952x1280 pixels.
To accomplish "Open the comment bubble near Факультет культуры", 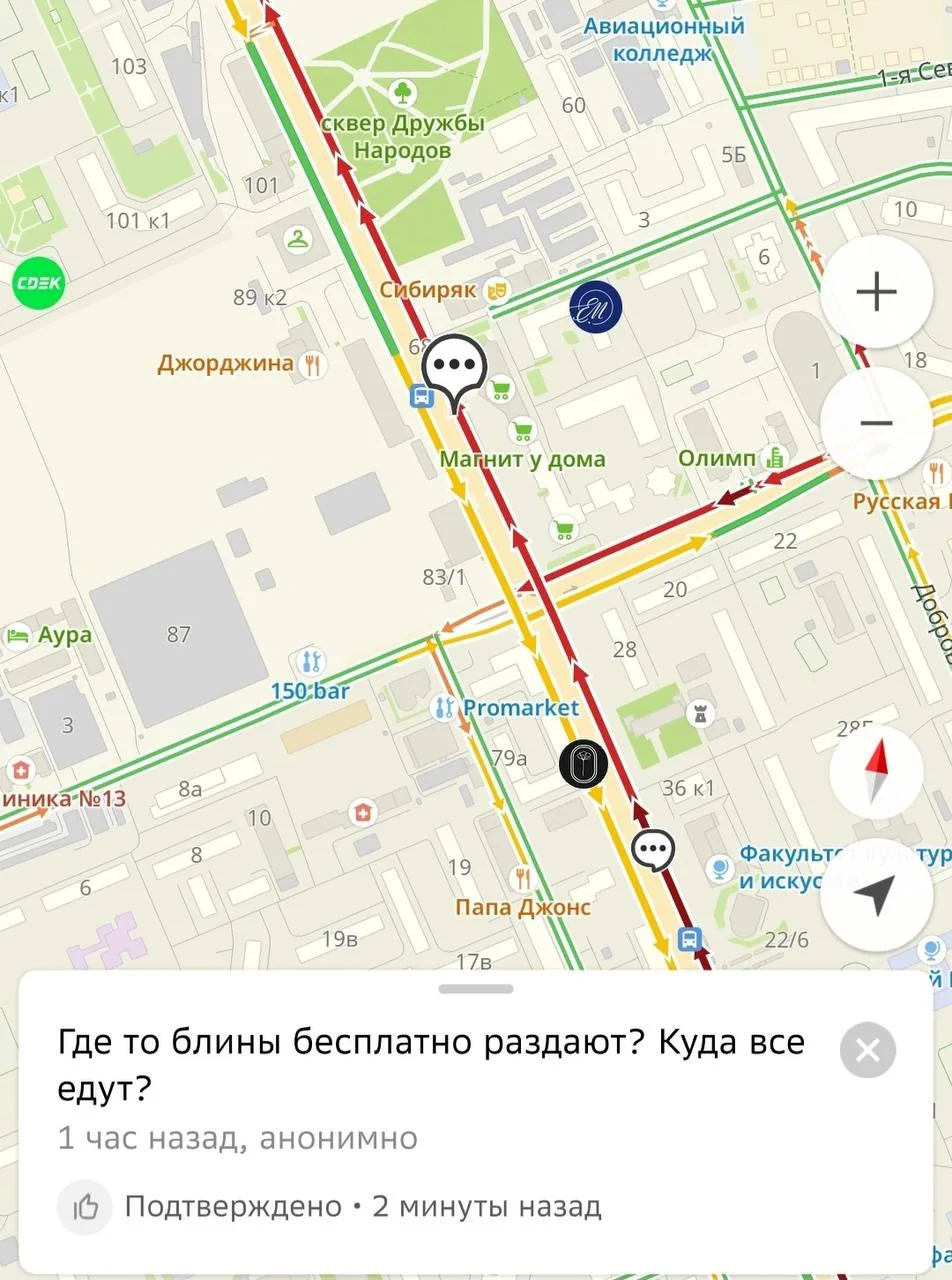I will click(x=653, y=850).
